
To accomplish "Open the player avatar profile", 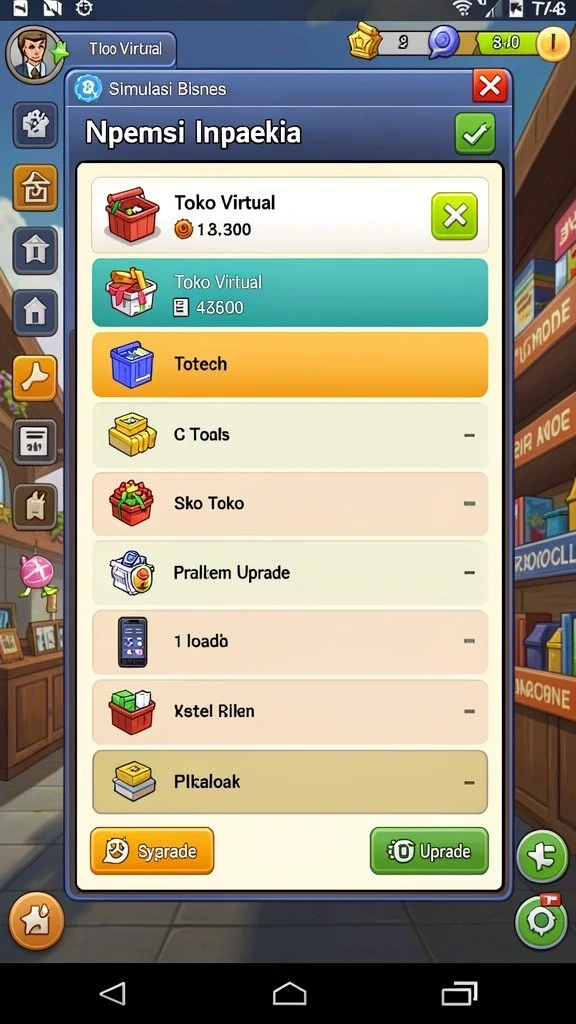I will (x=34, y=54).
